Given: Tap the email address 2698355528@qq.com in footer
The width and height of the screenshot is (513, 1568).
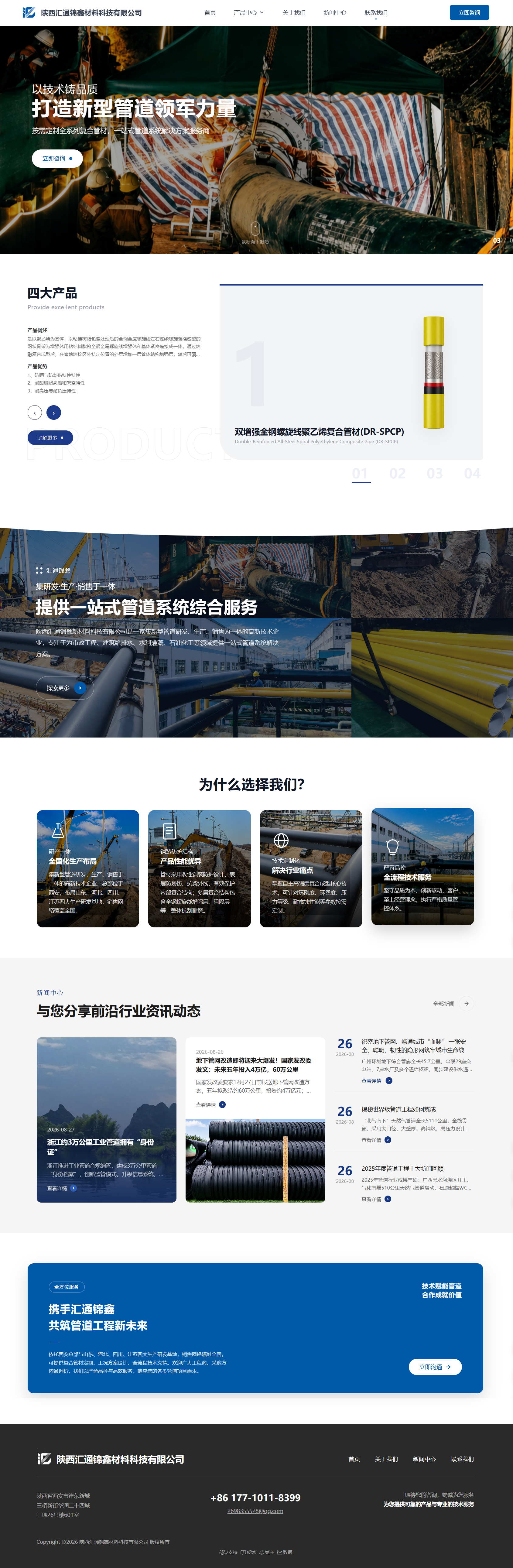Looking at the screenshot, I should (x=255, y=1511).
